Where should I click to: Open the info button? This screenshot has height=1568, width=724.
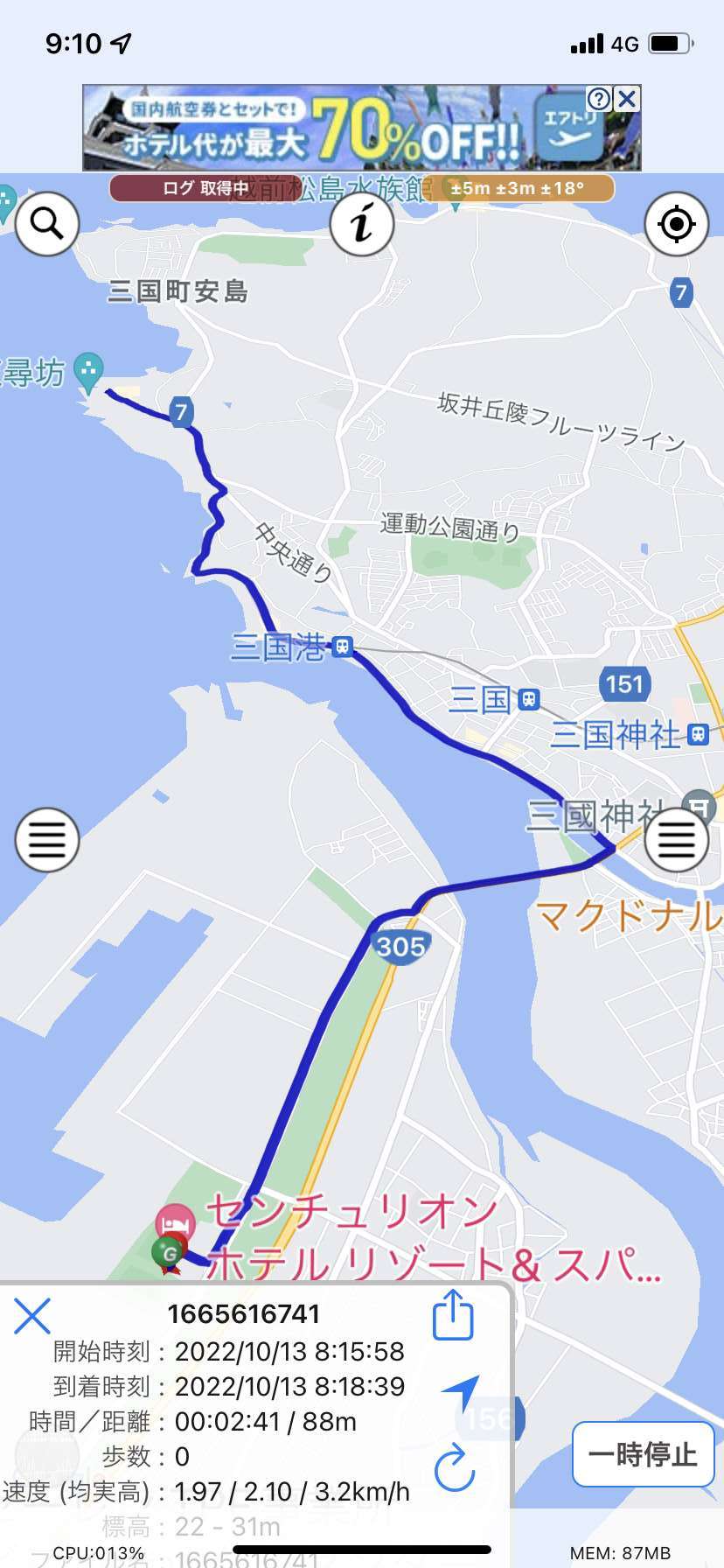click(362, 224)
